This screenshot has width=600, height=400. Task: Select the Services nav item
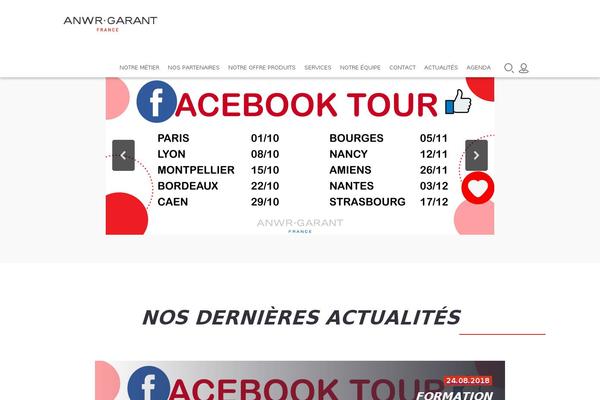318,67
